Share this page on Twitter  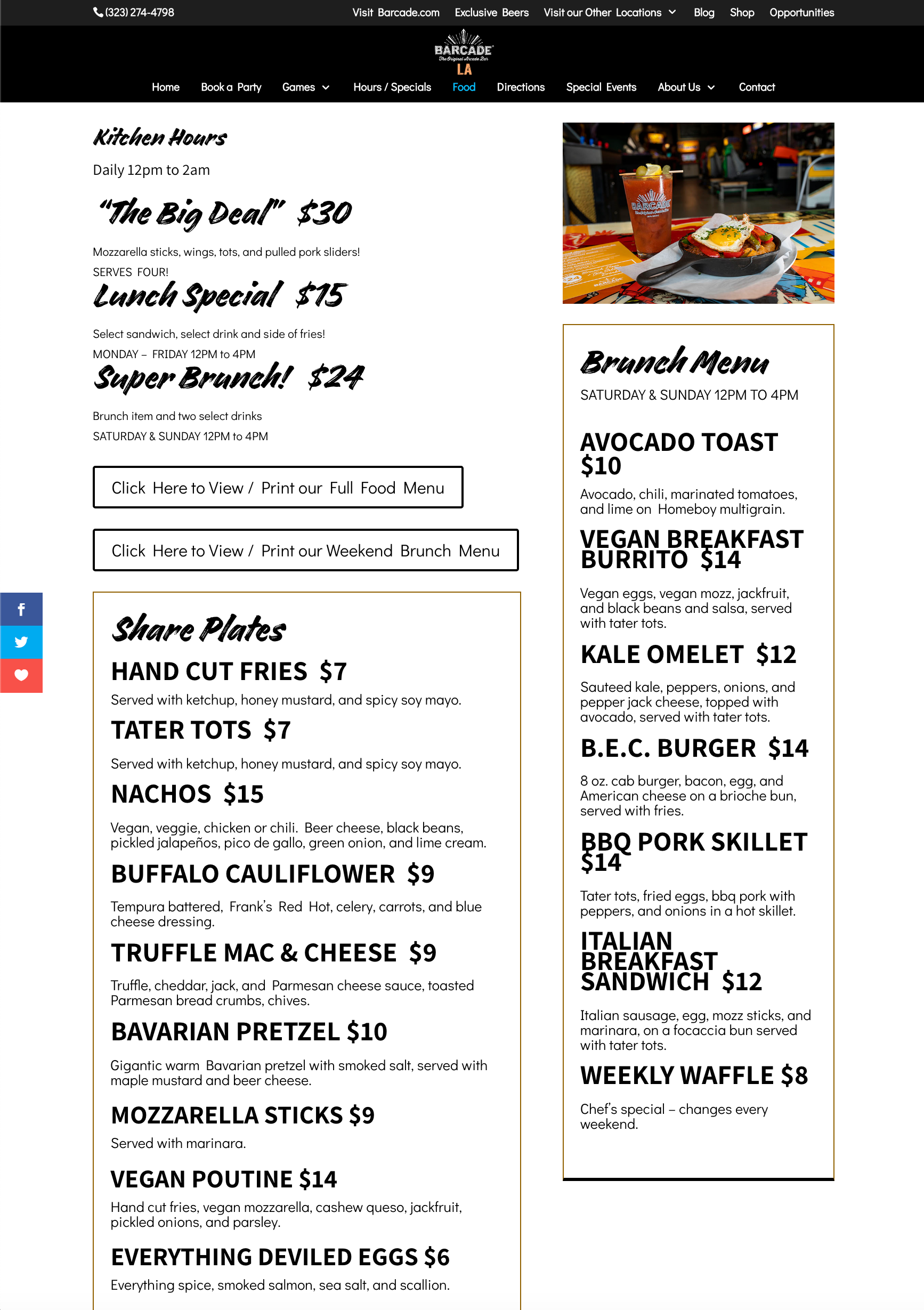[21, 642]
